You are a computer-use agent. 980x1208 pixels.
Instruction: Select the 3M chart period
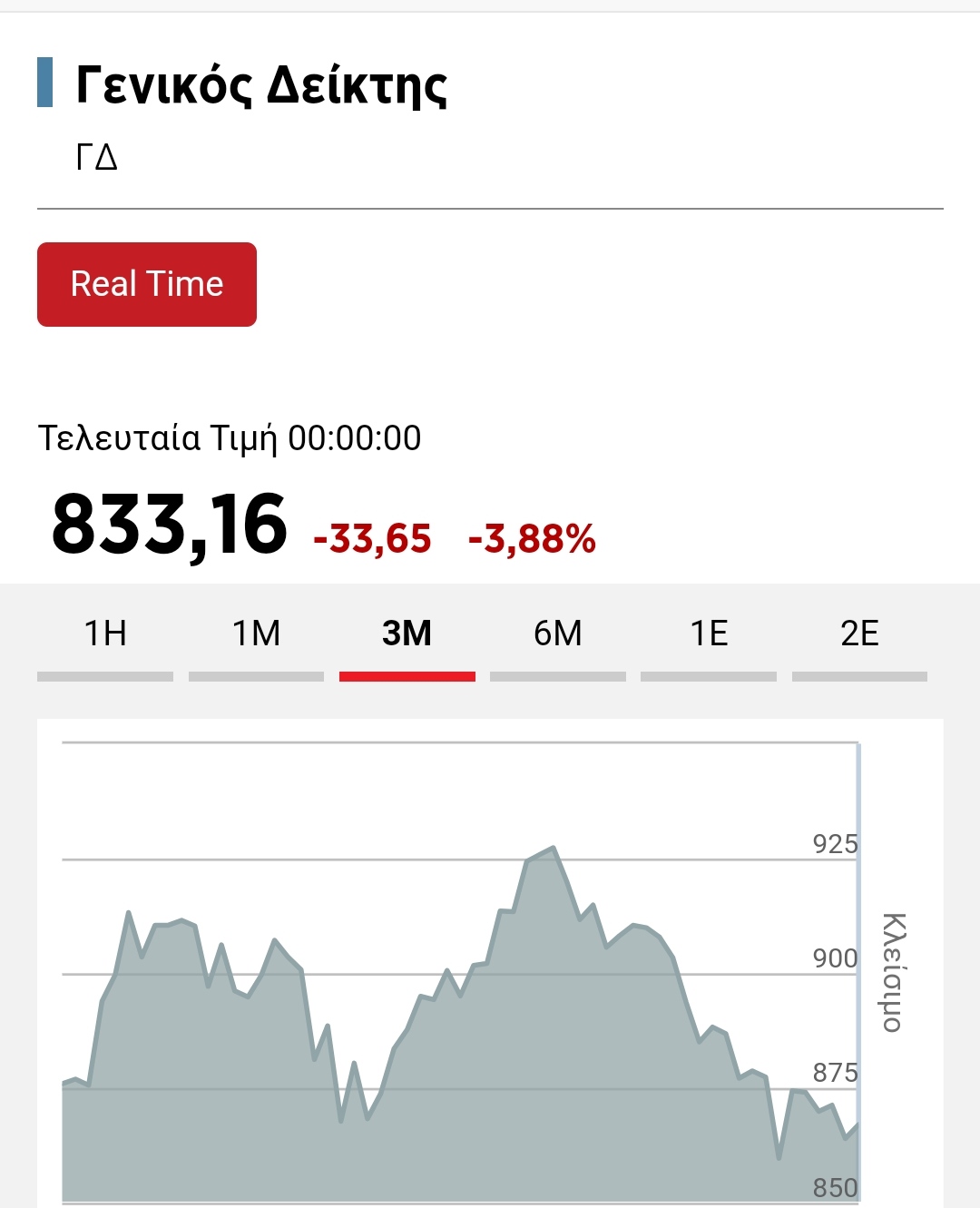pyautogui.click(x=407, y=634)
